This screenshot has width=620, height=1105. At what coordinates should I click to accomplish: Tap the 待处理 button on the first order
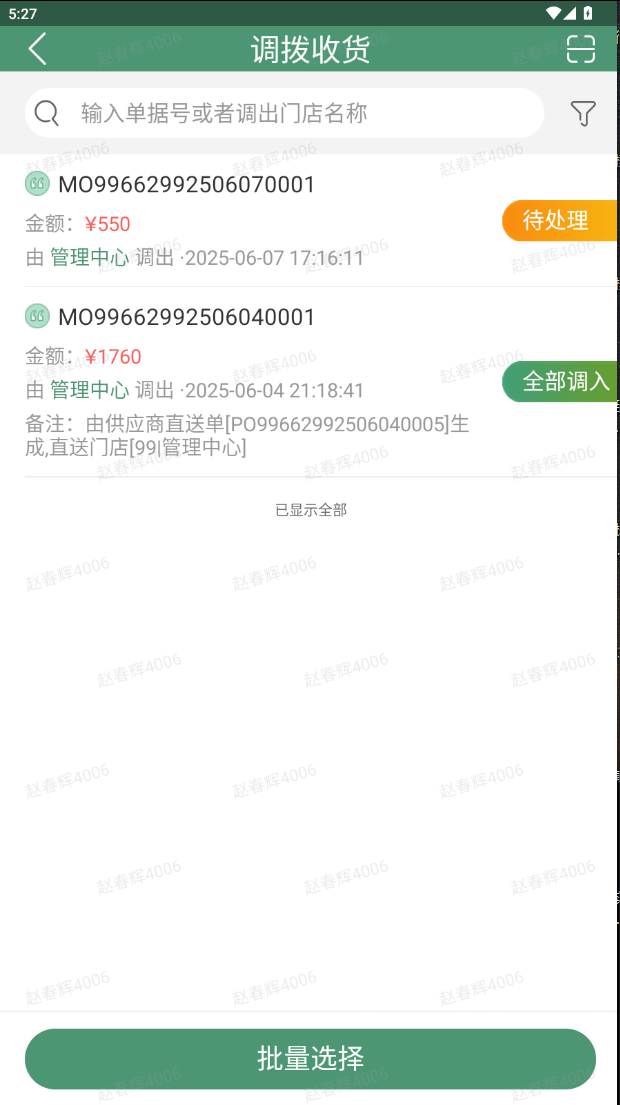click(557, 221)
